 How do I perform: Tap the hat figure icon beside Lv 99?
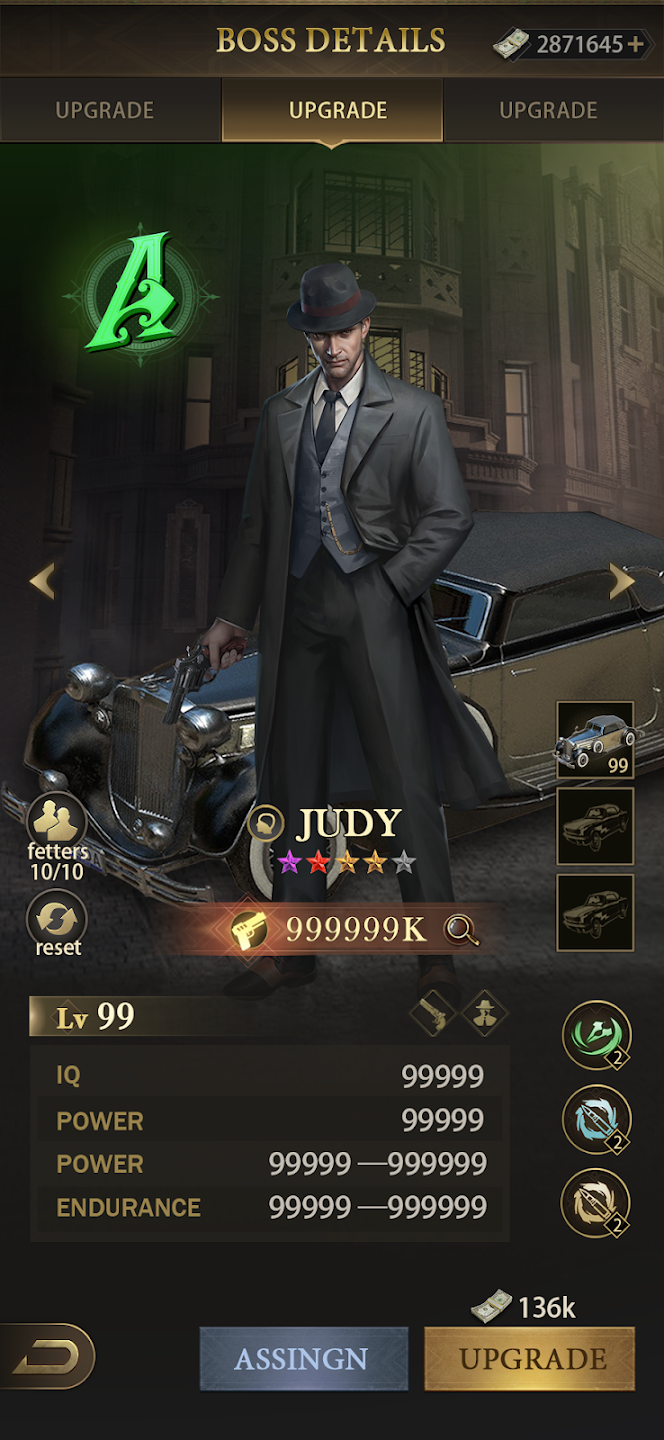pyautogui.click(x=484, y=1015)
